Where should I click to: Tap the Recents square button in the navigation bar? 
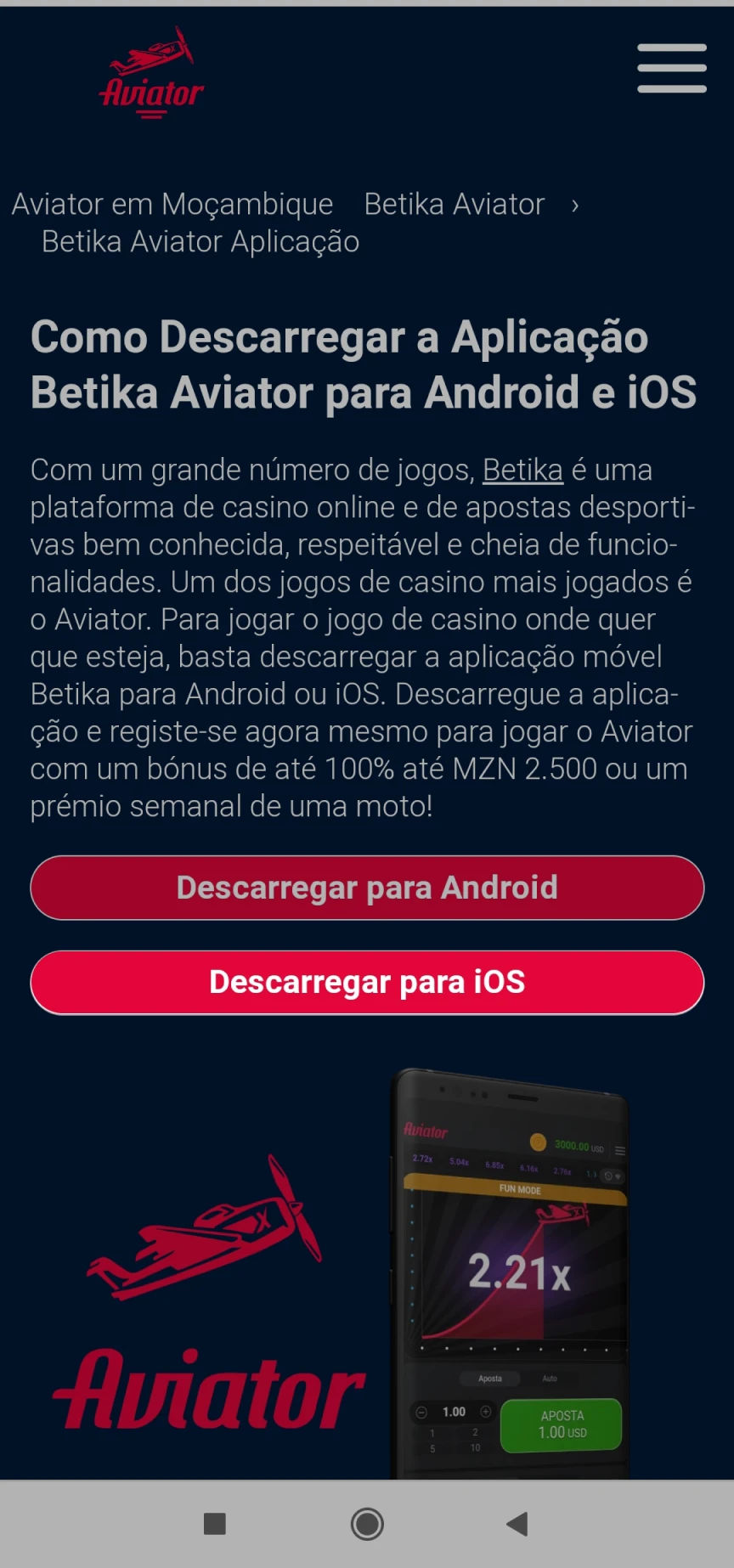[x=215, y=1525]
